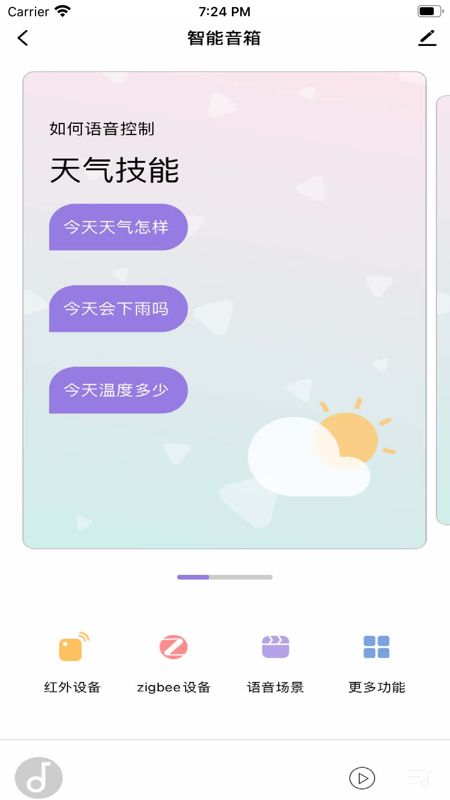Go back using the back arrow
The width and height of the screenshot is (450, 800).
pyautogui.click(x=23, y=38)
